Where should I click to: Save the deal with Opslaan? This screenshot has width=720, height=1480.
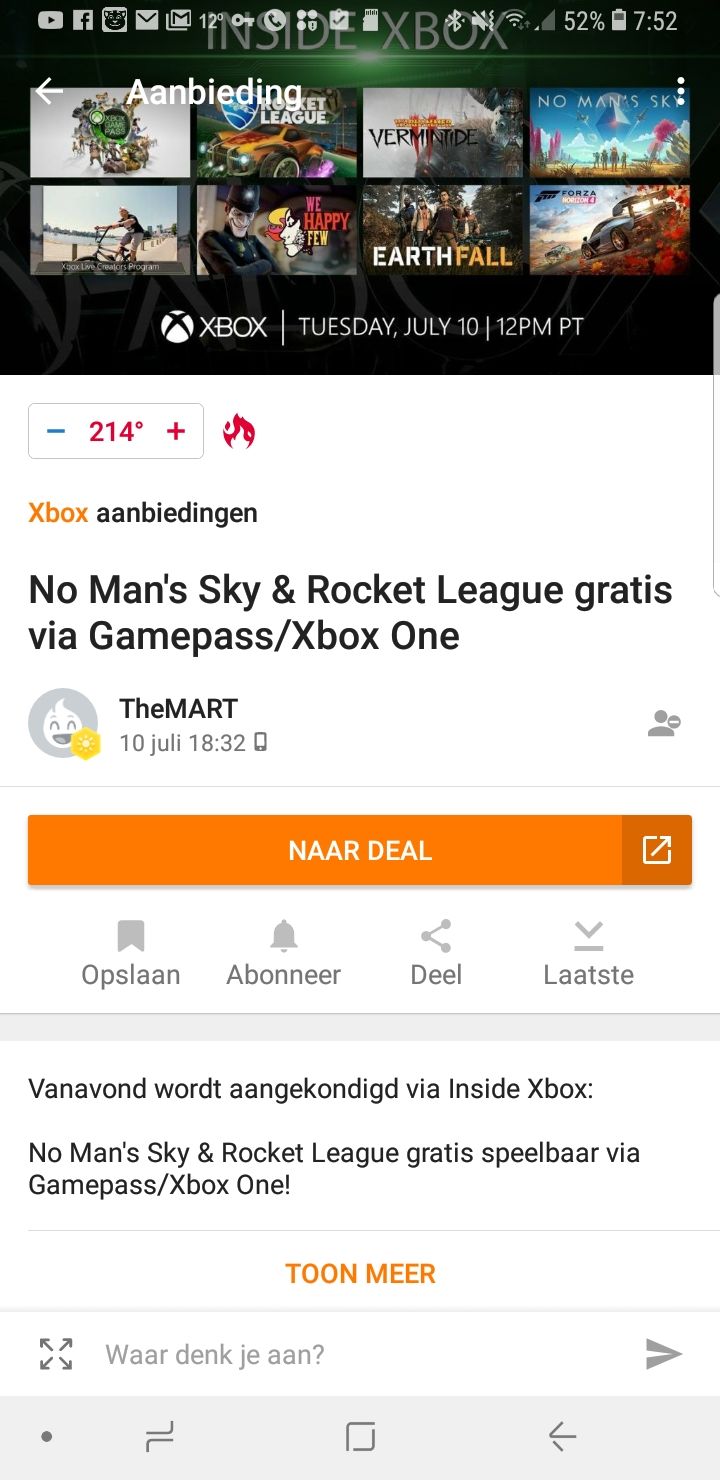131,953
